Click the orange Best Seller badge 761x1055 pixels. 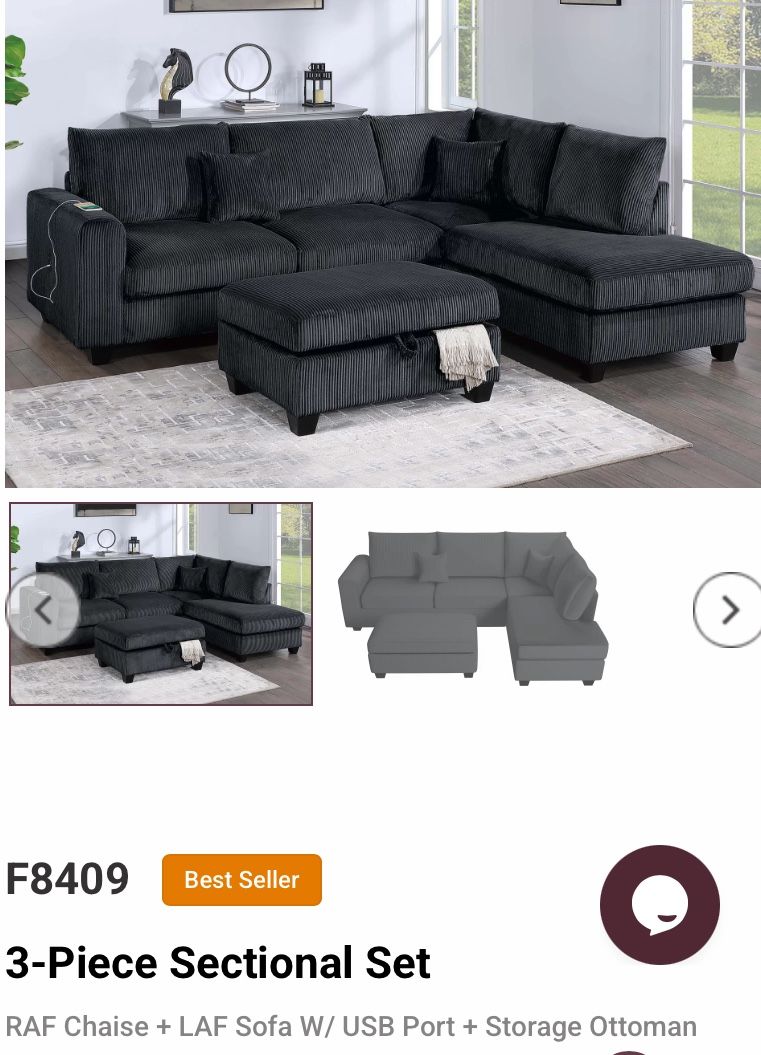point(241,879)
